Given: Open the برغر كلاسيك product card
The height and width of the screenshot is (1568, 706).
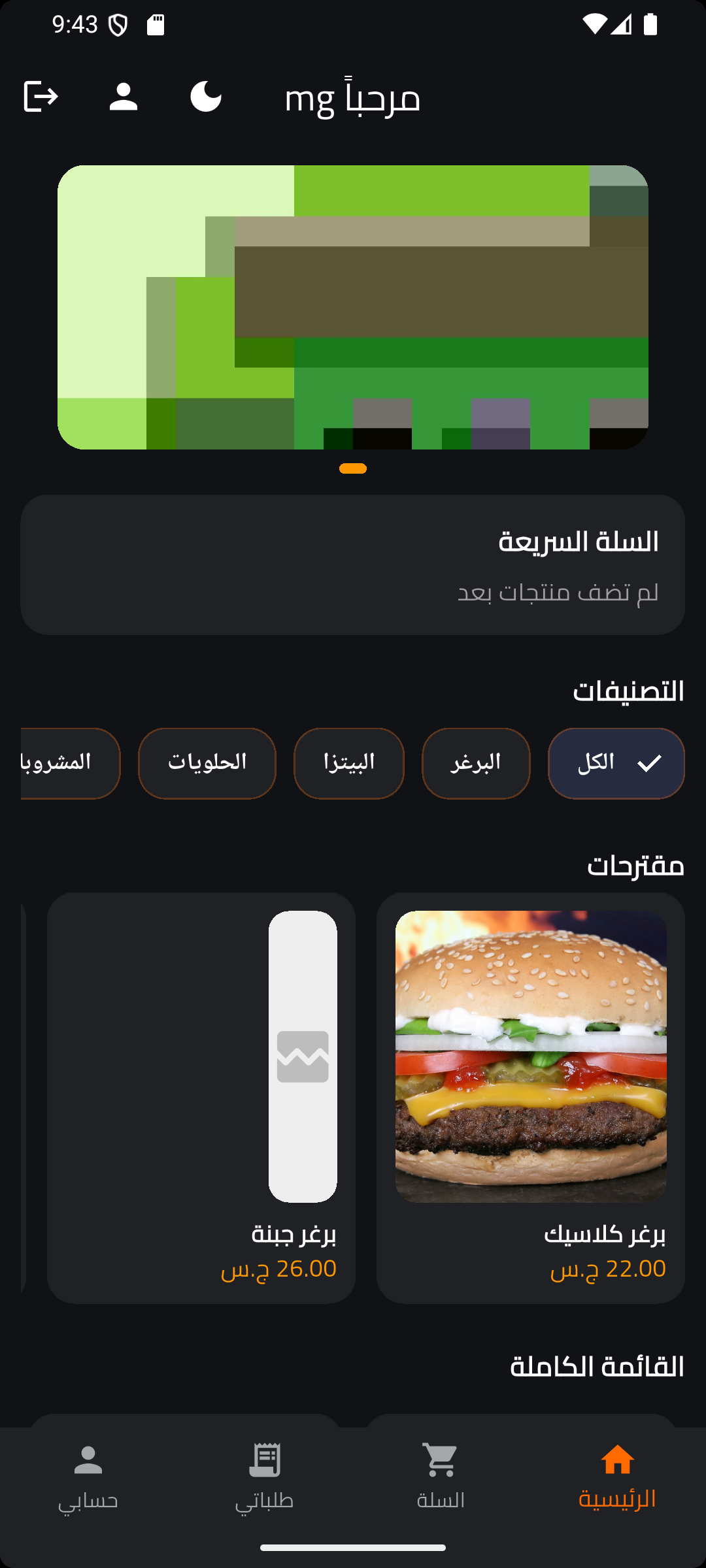Looking at the screenshot, I should [x=531, y=1098].
